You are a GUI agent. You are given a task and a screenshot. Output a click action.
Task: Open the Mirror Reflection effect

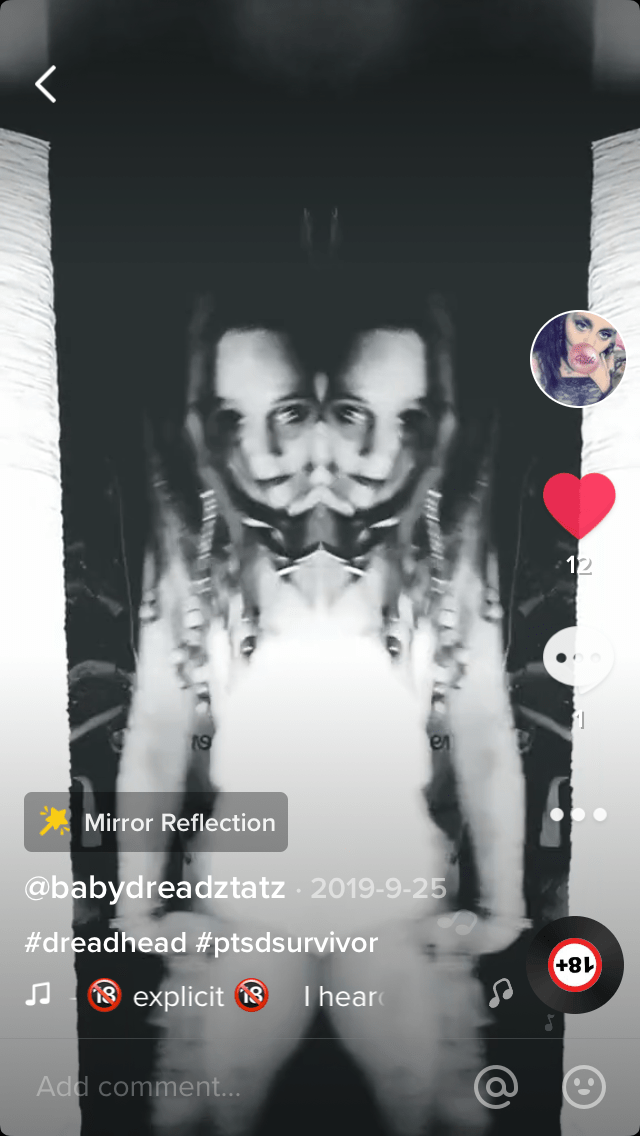point(156,822)
